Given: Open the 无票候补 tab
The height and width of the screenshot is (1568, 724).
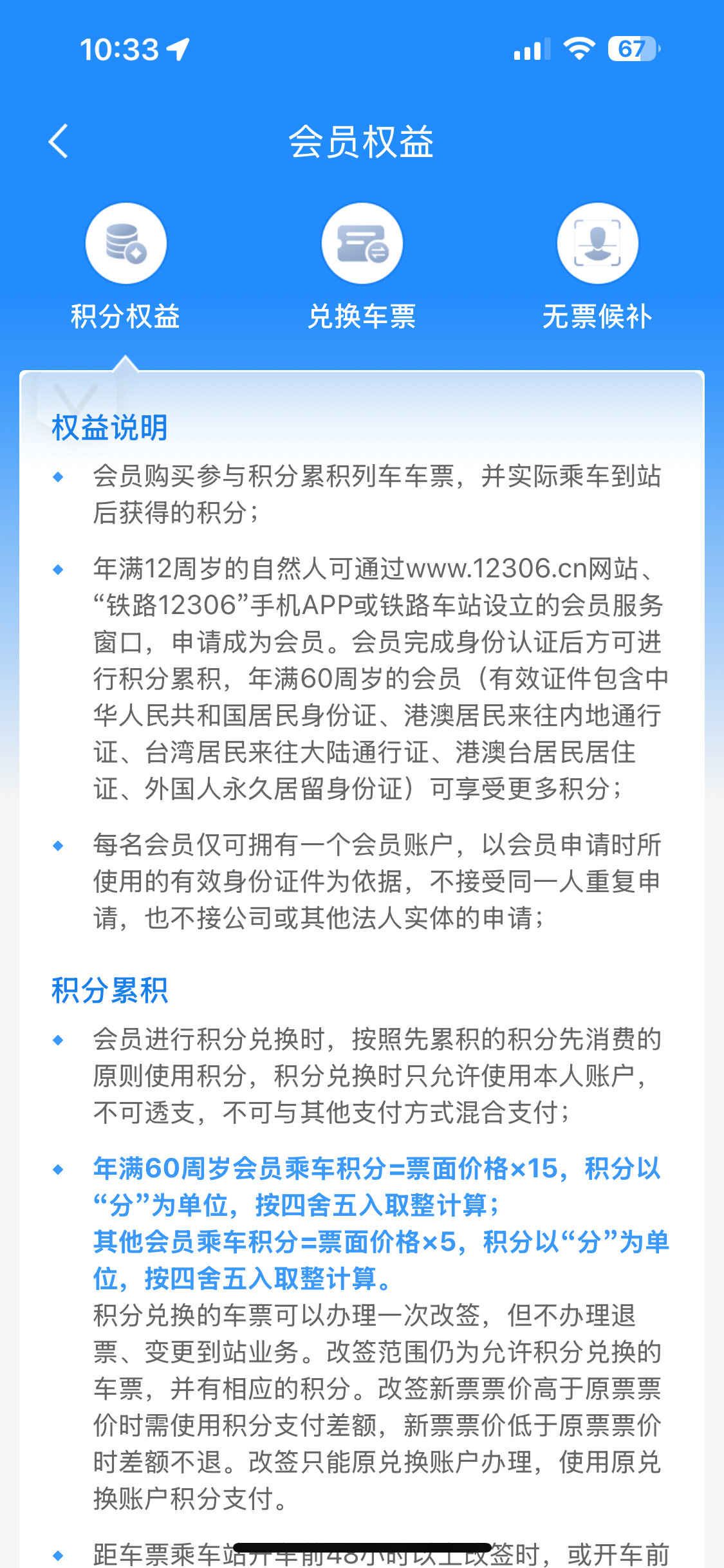Looking at the screenshot, I should coord(597,267).
